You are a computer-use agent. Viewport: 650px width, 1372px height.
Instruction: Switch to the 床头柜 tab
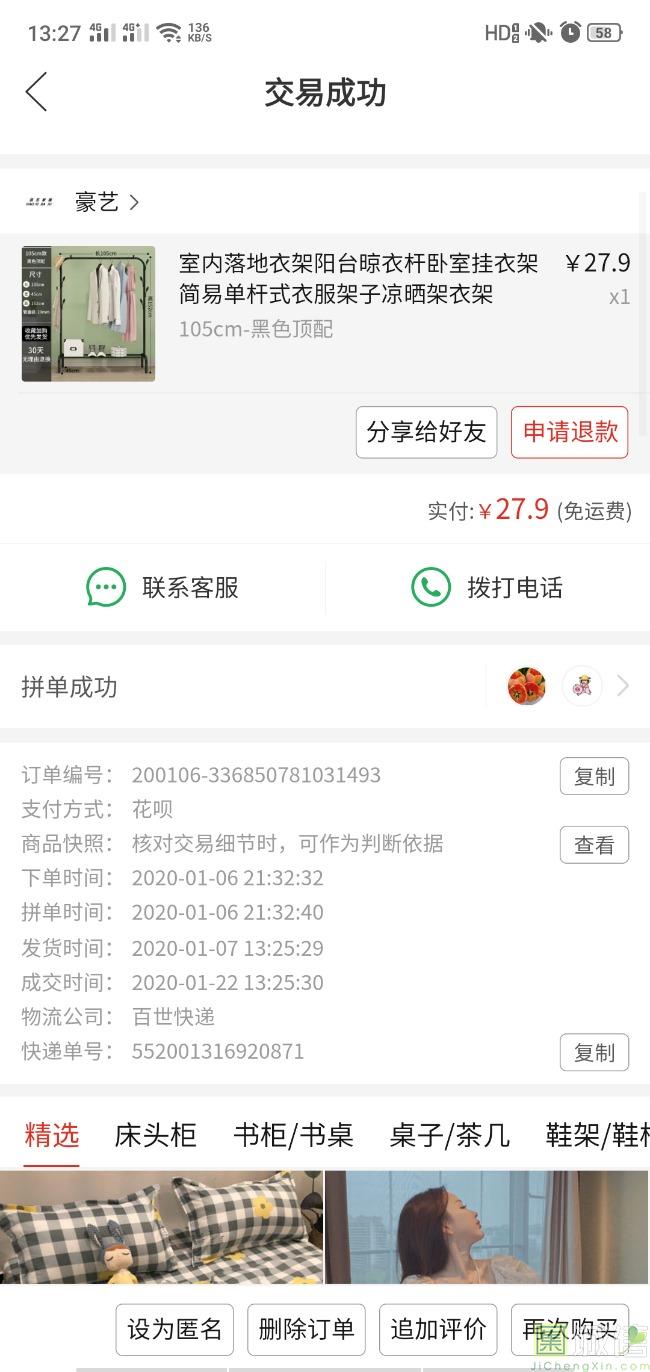point(155,1135)
